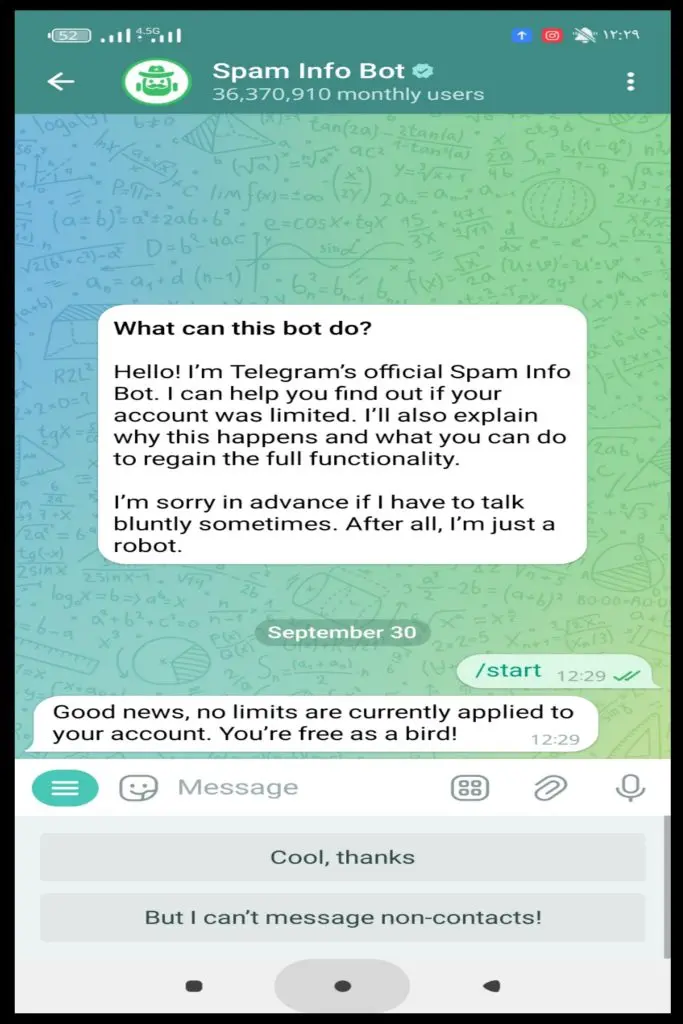Open the bot commands menu button
Screen dimensions: 683x1024
(65, 788)
